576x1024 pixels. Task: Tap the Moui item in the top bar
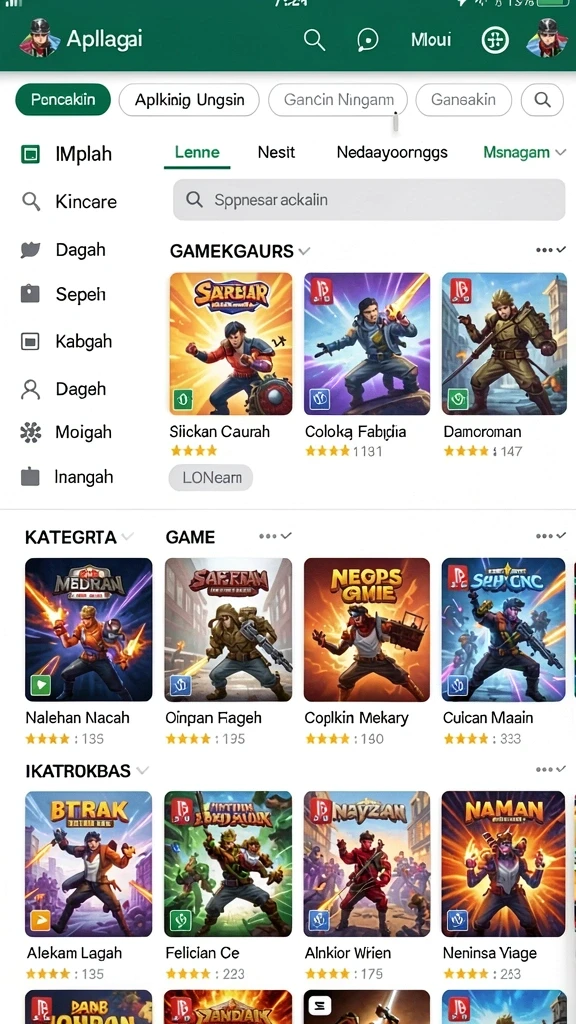(x=430, y=40)
